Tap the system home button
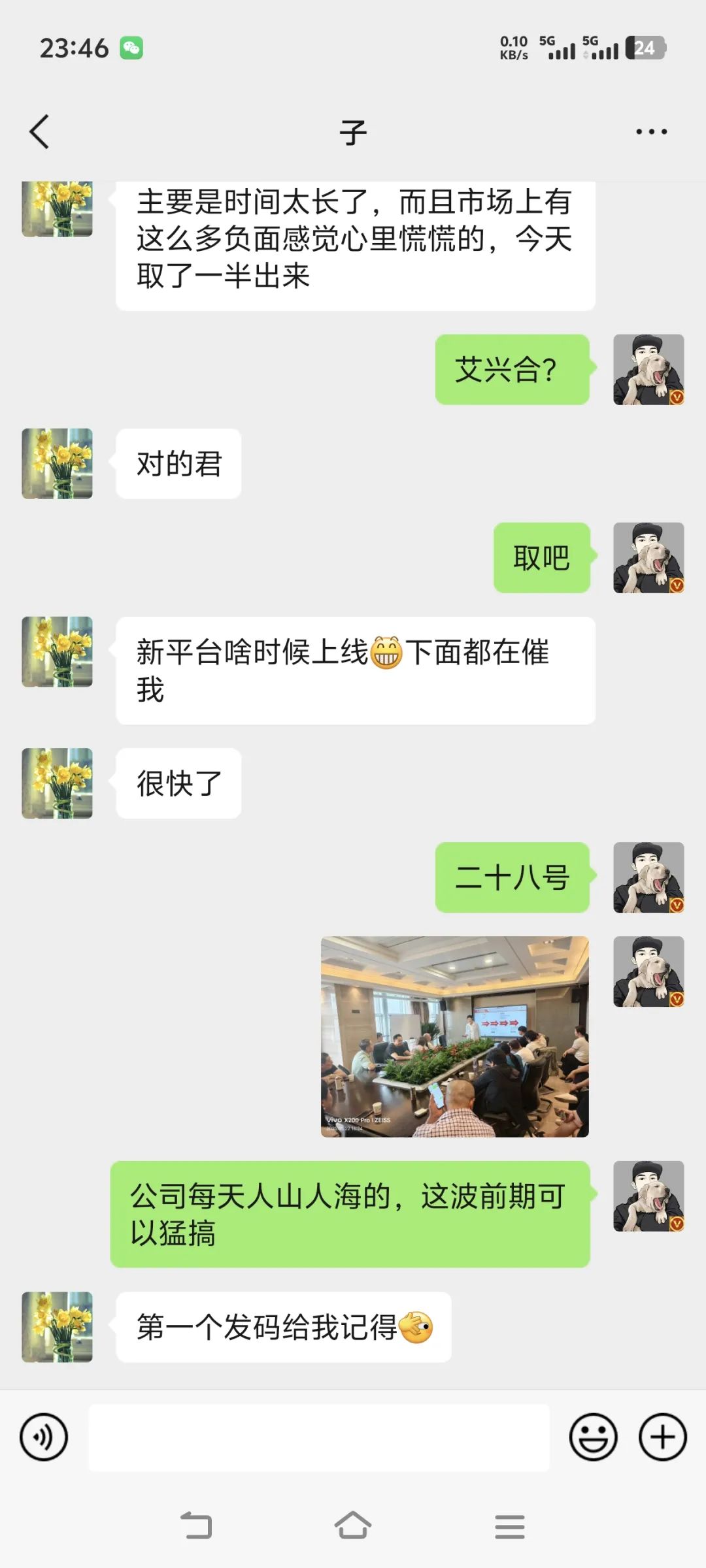This screenshot has width=706, height=1568. click(x=353, y=1526)
